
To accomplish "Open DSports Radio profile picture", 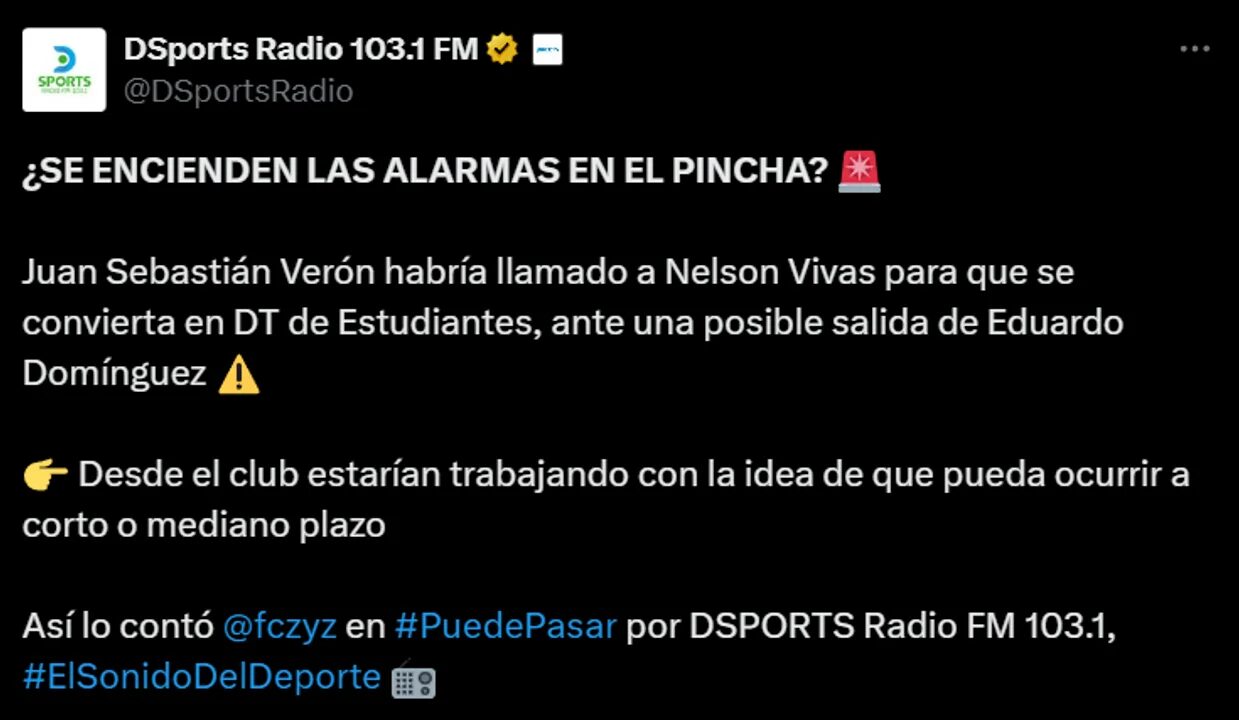I will (64, 70).
